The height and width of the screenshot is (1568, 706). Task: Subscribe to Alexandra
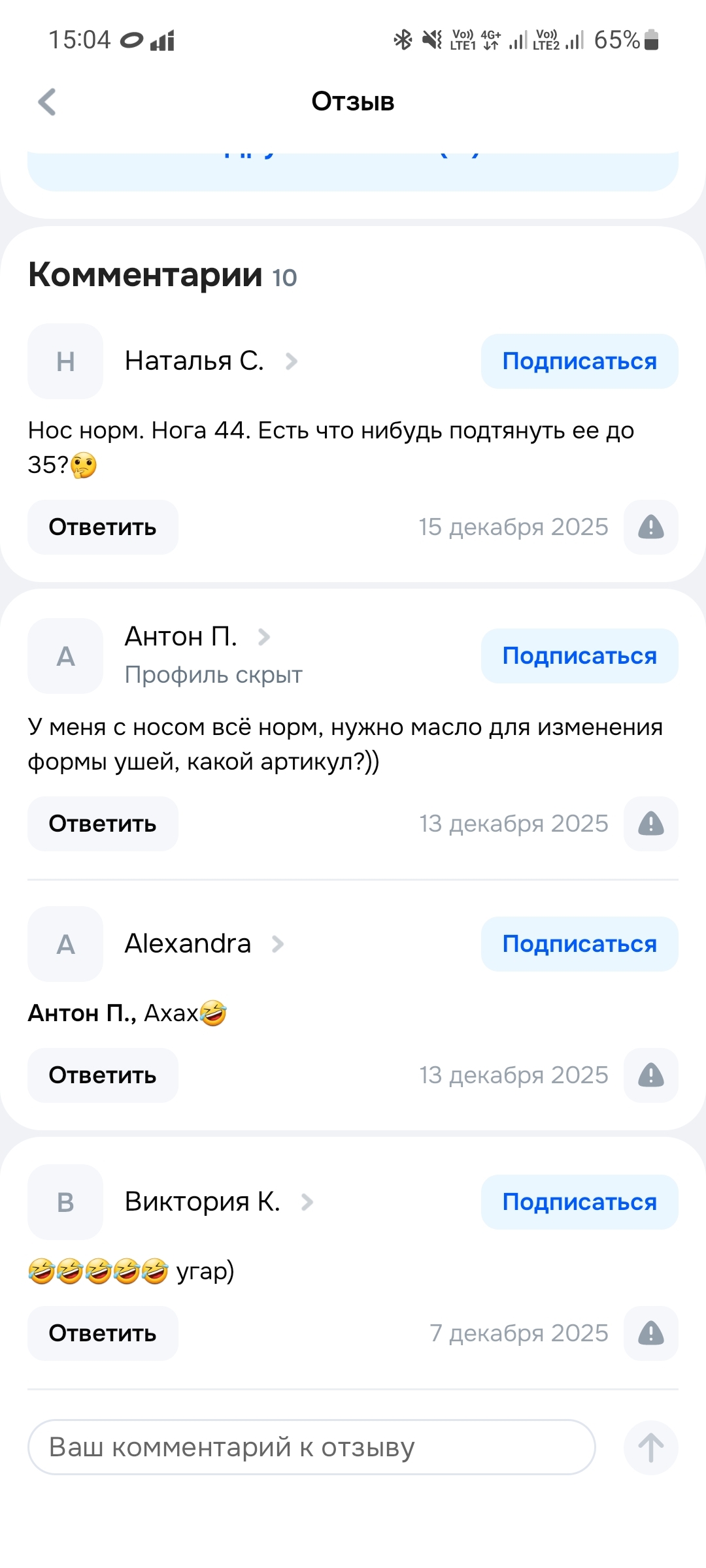click(579, 944)
